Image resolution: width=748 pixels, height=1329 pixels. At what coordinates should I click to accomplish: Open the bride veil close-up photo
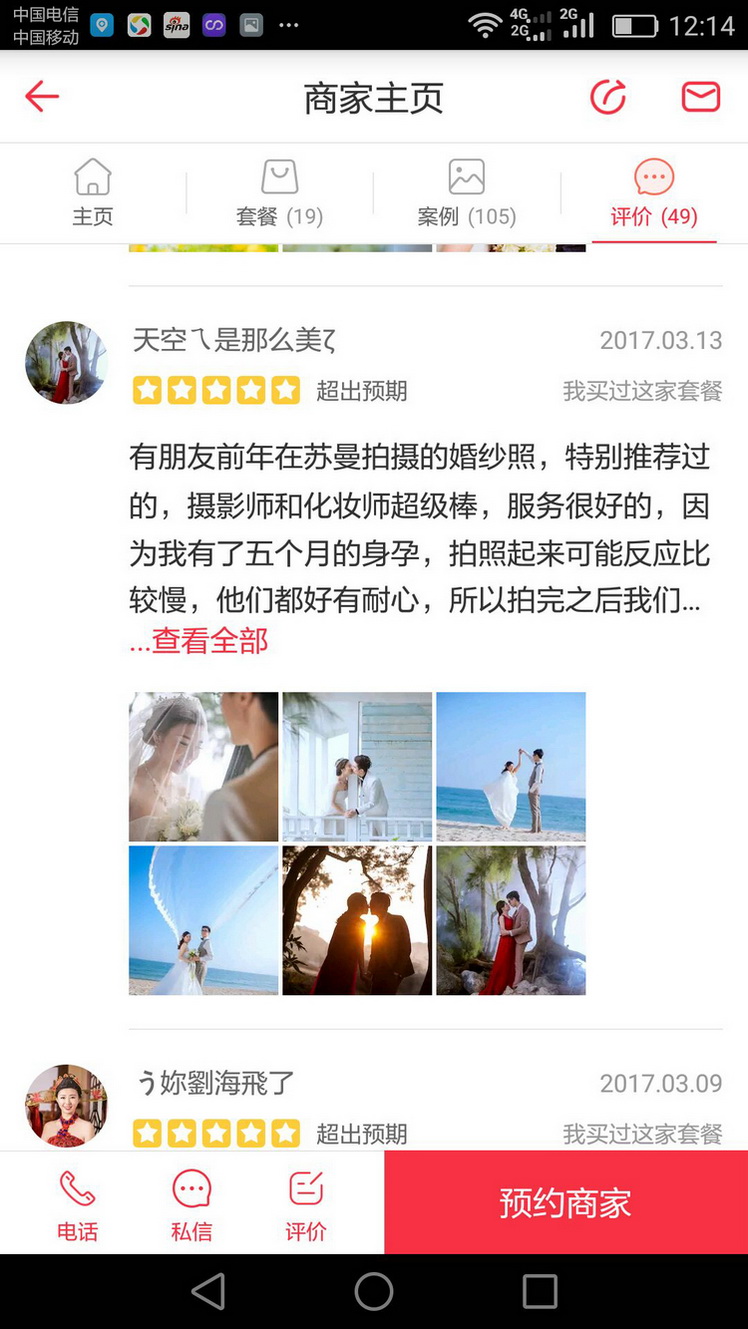(x=204, y=766)
